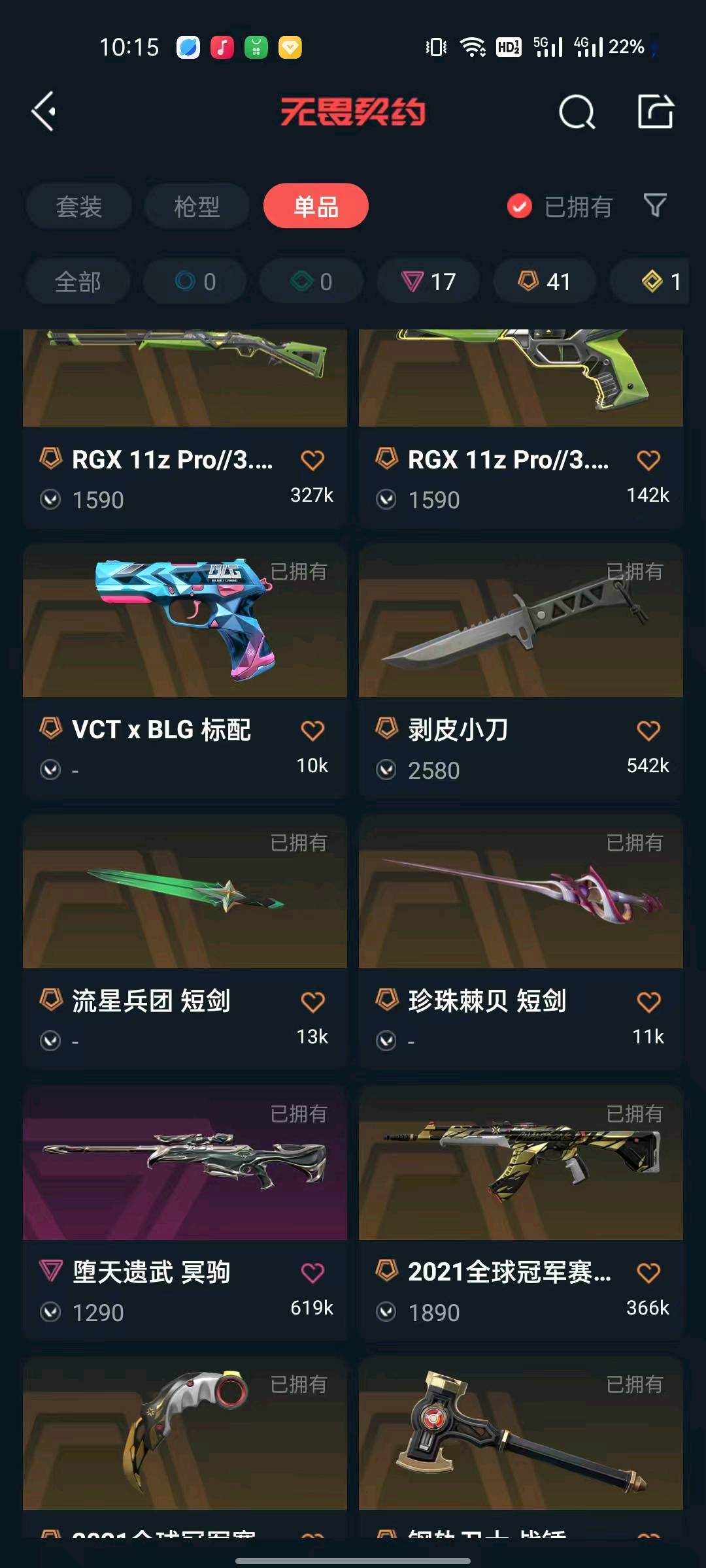Like the 堕天遗武 冥驹 heart icon
Image resolution: width=706 pixels, height=1568 pixels.
[312, 1273]
